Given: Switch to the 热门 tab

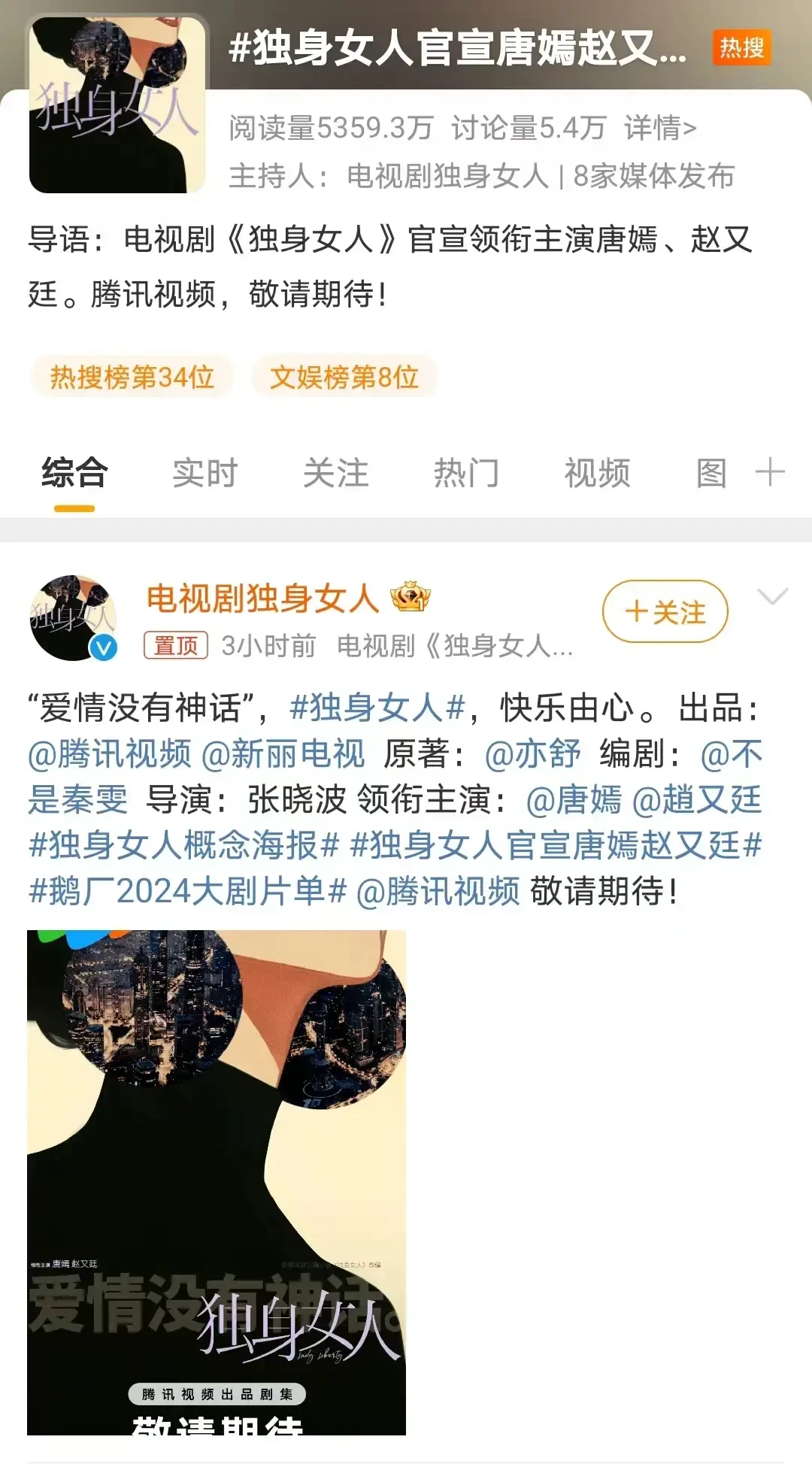Looking at the screenshot, I should point(466,474).
